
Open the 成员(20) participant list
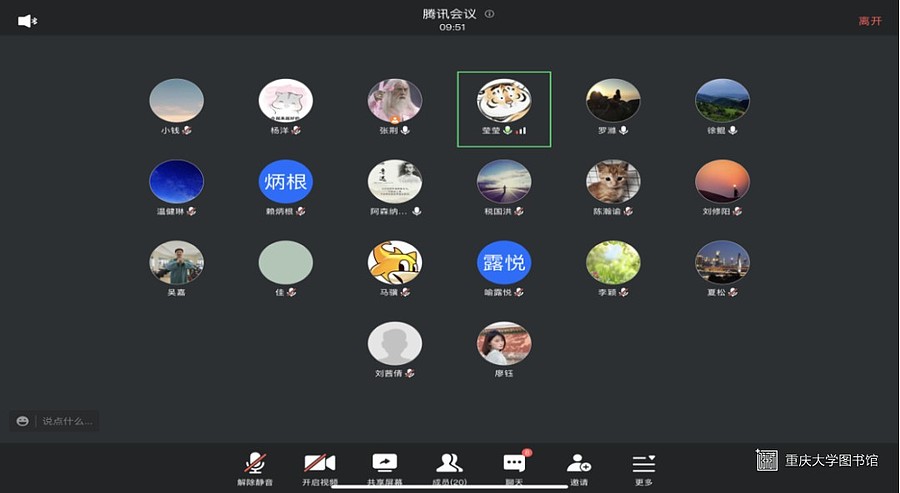449,467
